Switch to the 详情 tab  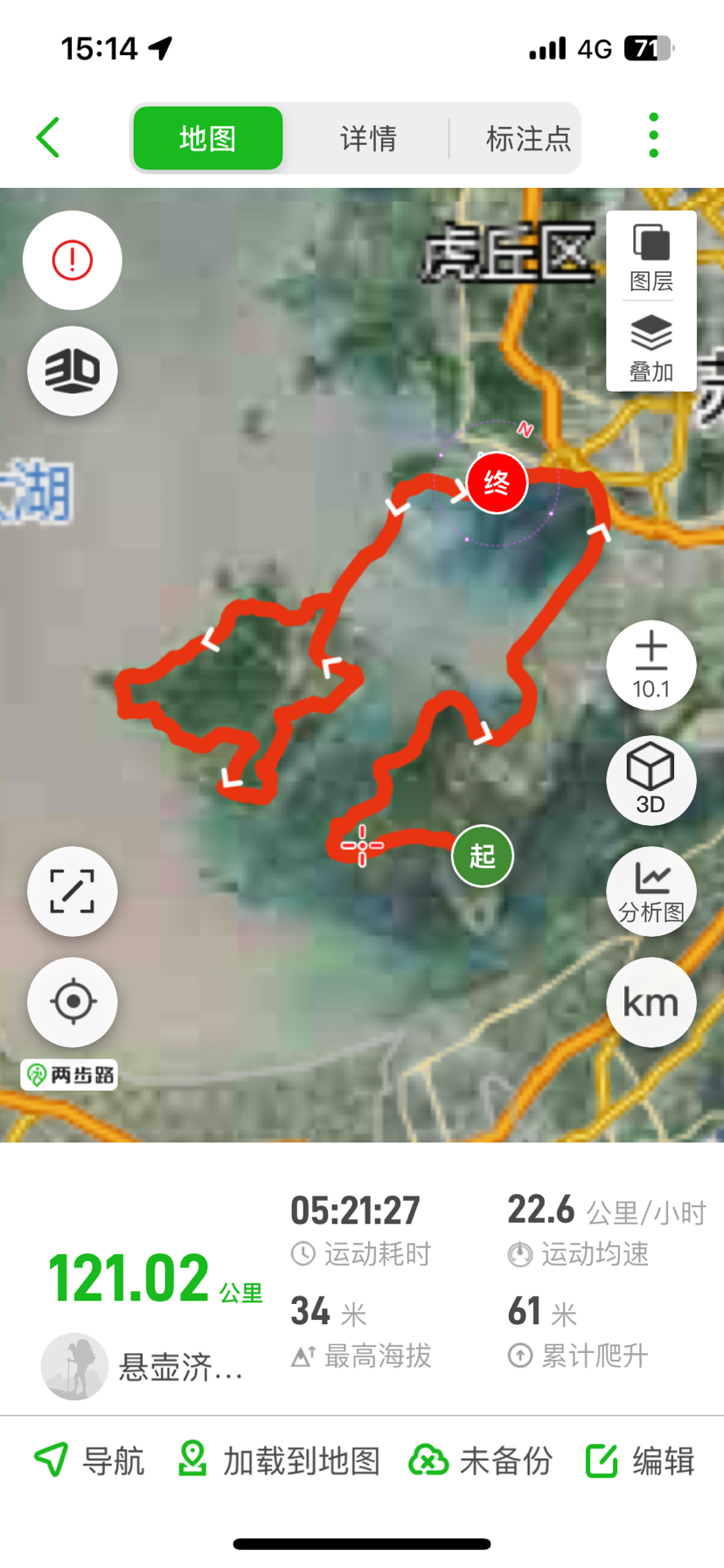(x=368, y=138)
